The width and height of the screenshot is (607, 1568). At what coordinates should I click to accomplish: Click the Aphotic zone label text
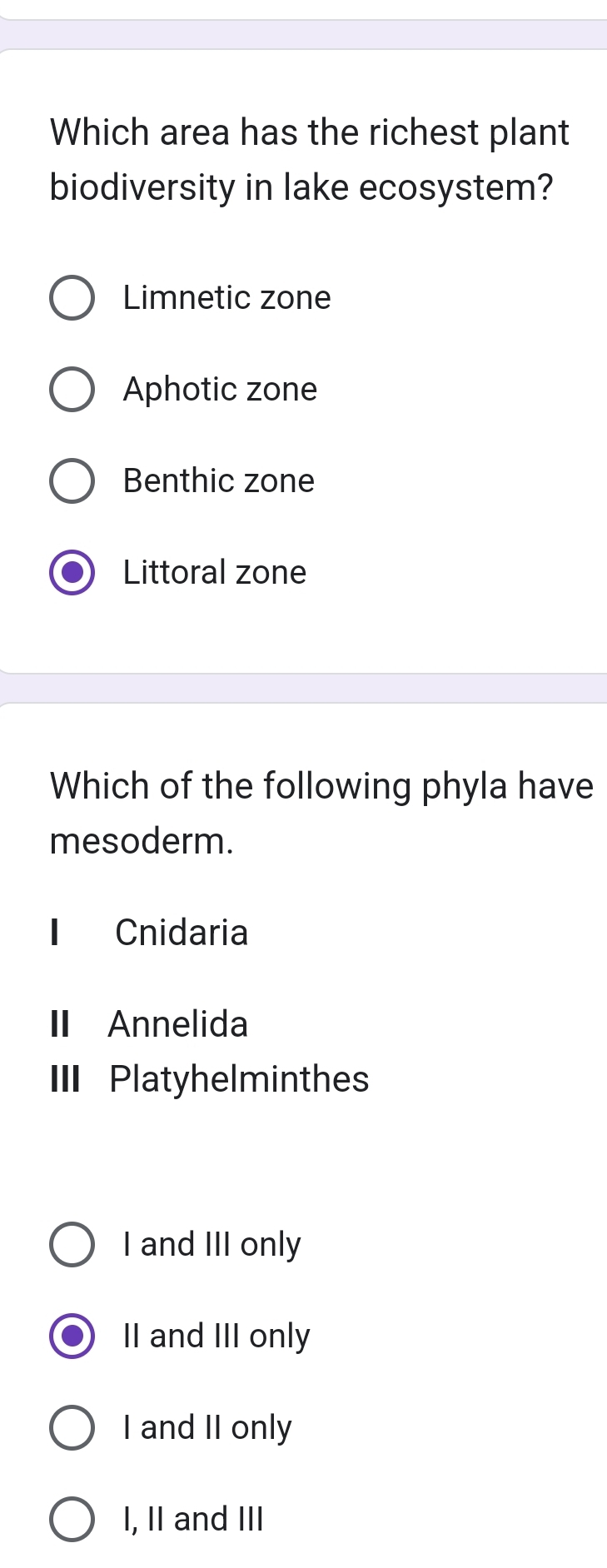click(219, 390)
